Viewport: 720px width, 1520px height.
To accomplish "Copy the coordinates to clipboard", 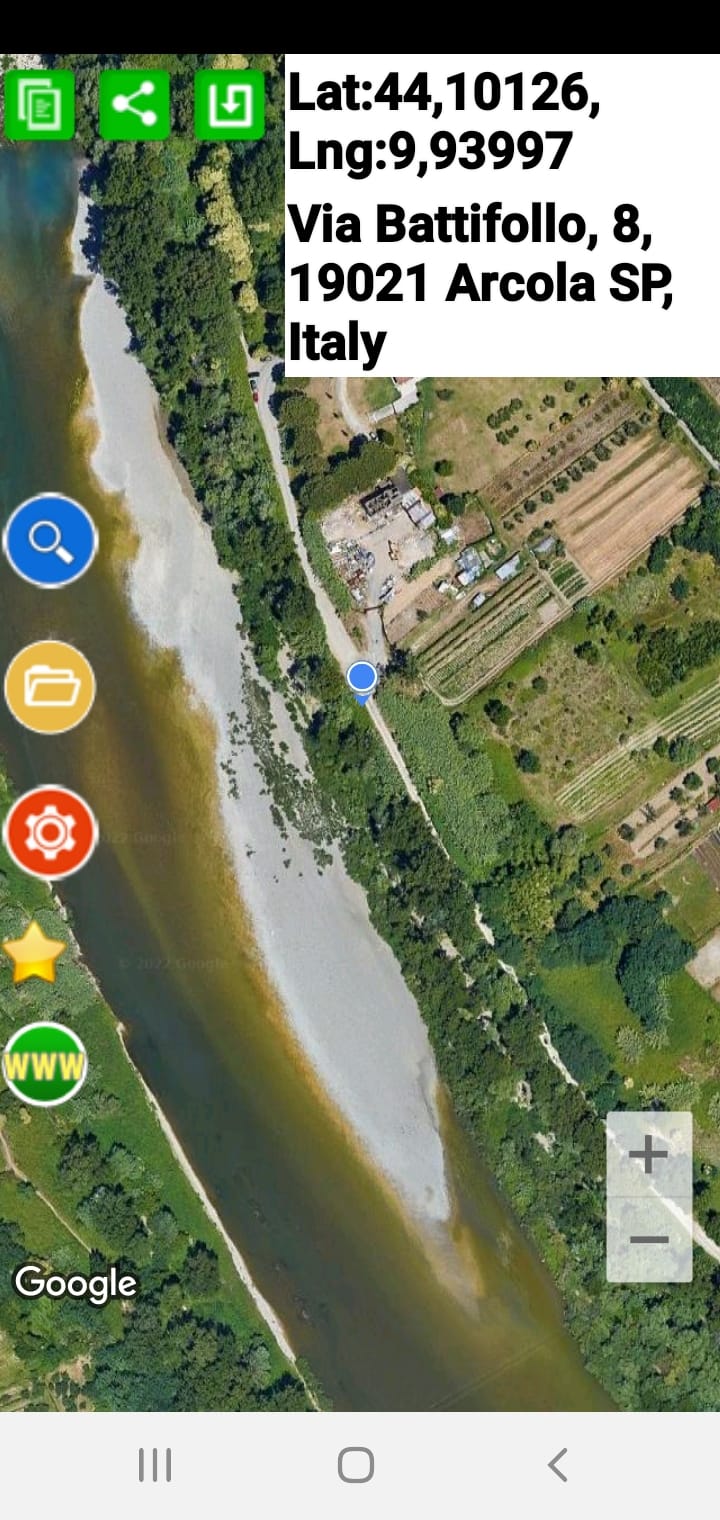I will [40, 105].
